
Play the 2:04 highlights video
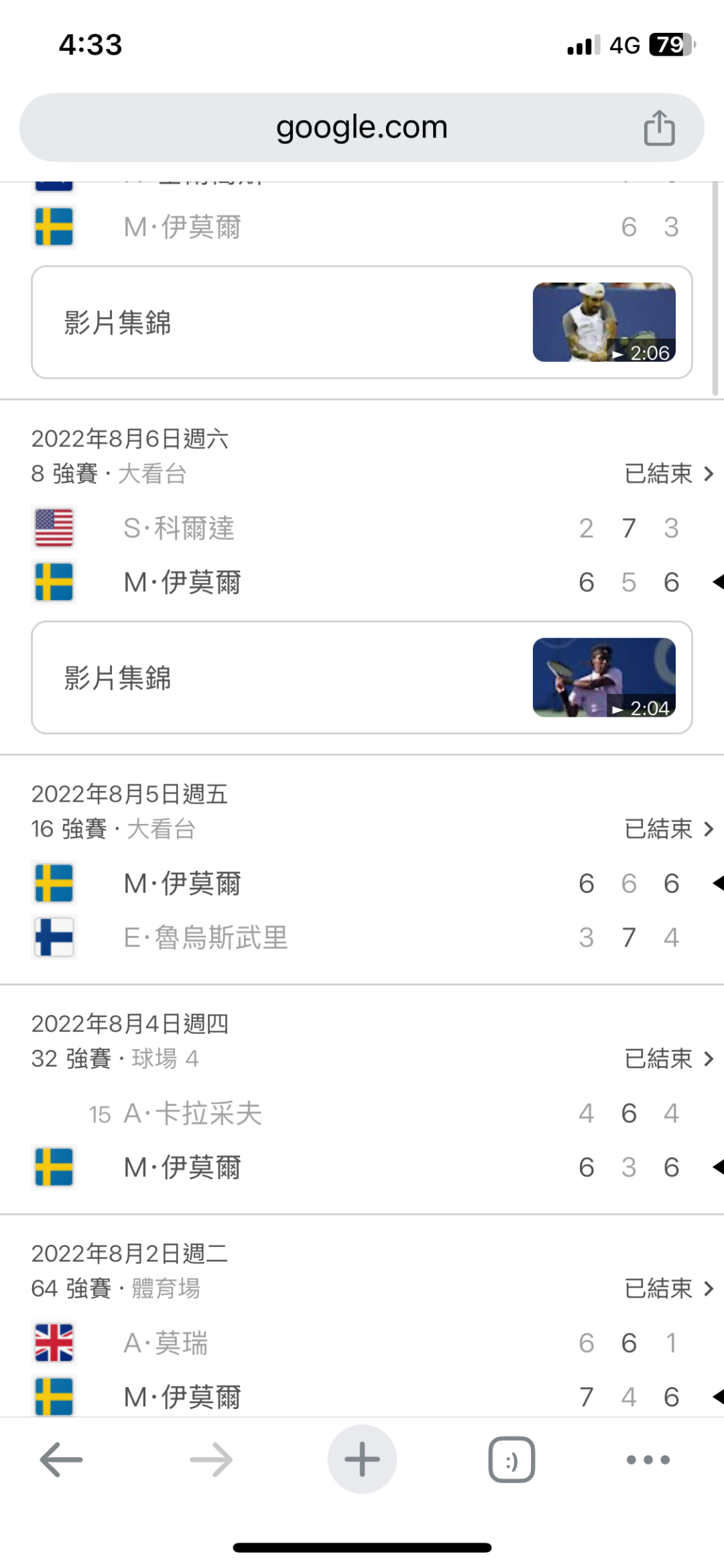603,678
